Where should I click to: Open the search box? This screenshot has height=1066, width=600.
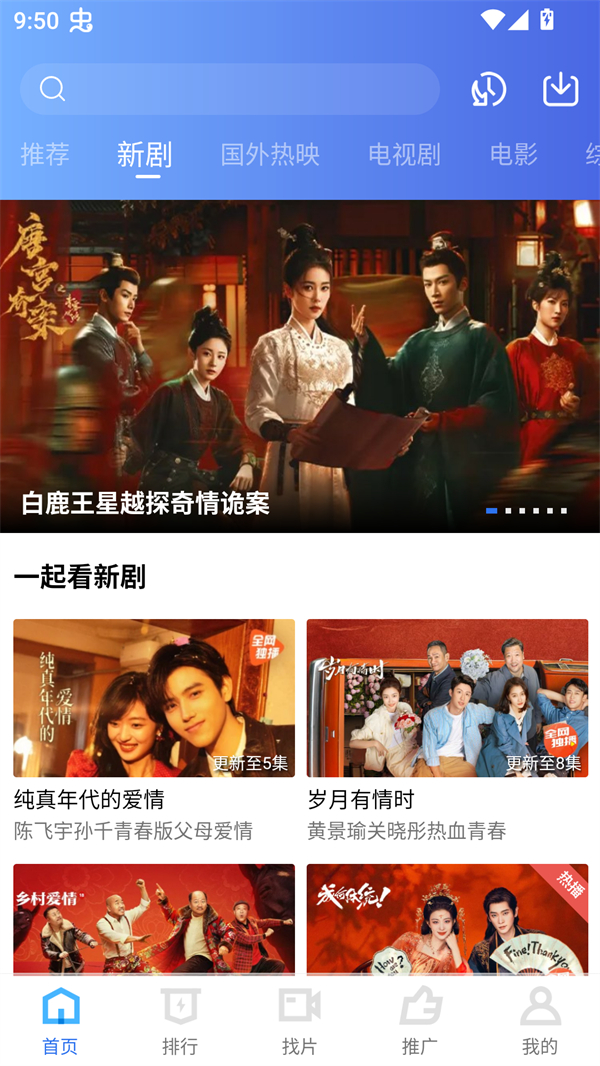coord(230,89)
